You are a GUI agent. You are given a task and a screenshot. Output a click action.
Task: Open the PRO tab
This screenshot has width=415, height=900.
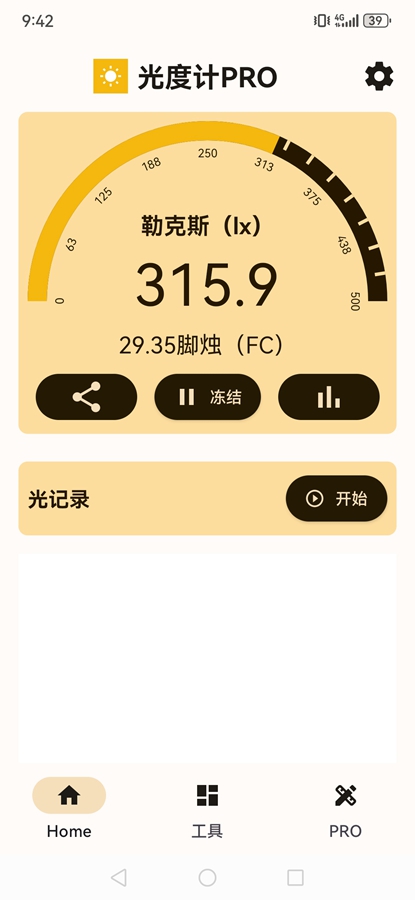coord(346,810)
